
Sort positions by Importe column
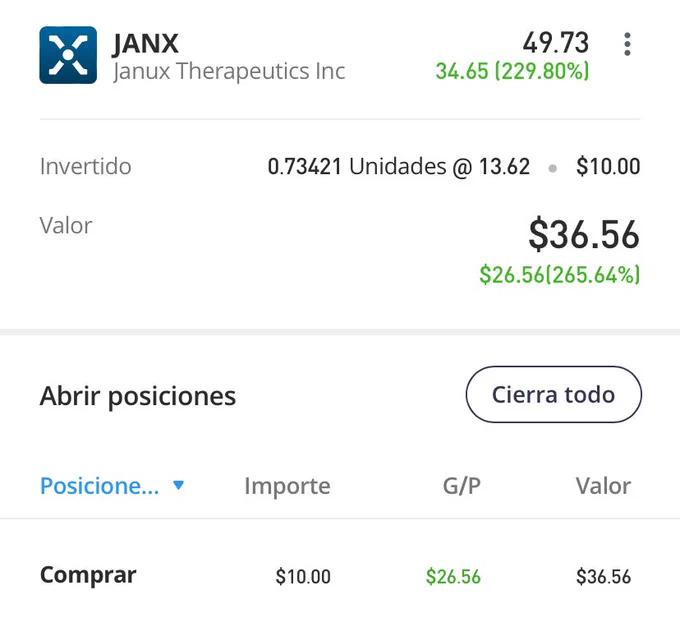pos(287,486)
